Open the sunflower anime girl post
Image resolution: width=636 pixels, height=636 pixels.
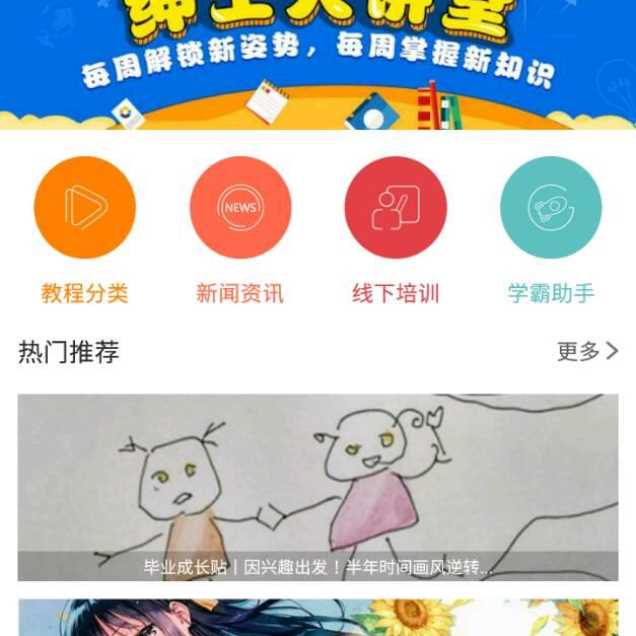(x=318, y=618)
